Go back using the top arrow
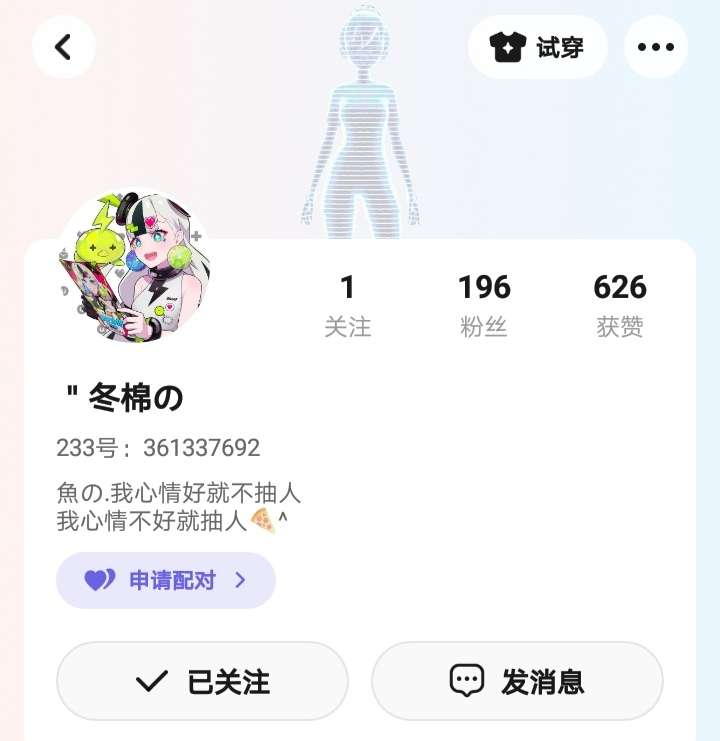This screenshot has height=741, width=720. pyautogui.click(x=64, y=47)
